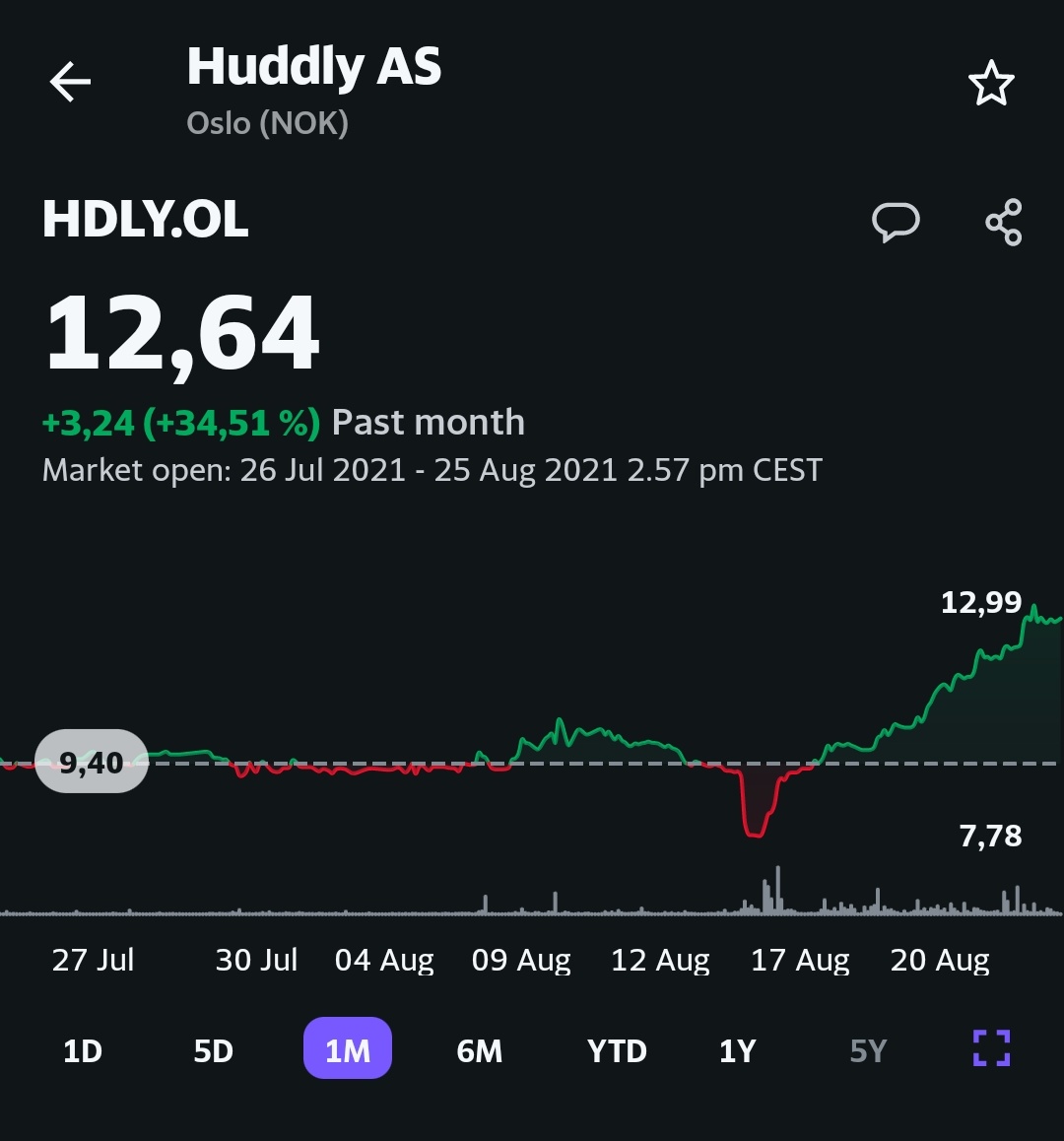This screenshot has width=1064, height=1141.
Task: Go back using the arrow icon
Action: (x=70, y=82)
